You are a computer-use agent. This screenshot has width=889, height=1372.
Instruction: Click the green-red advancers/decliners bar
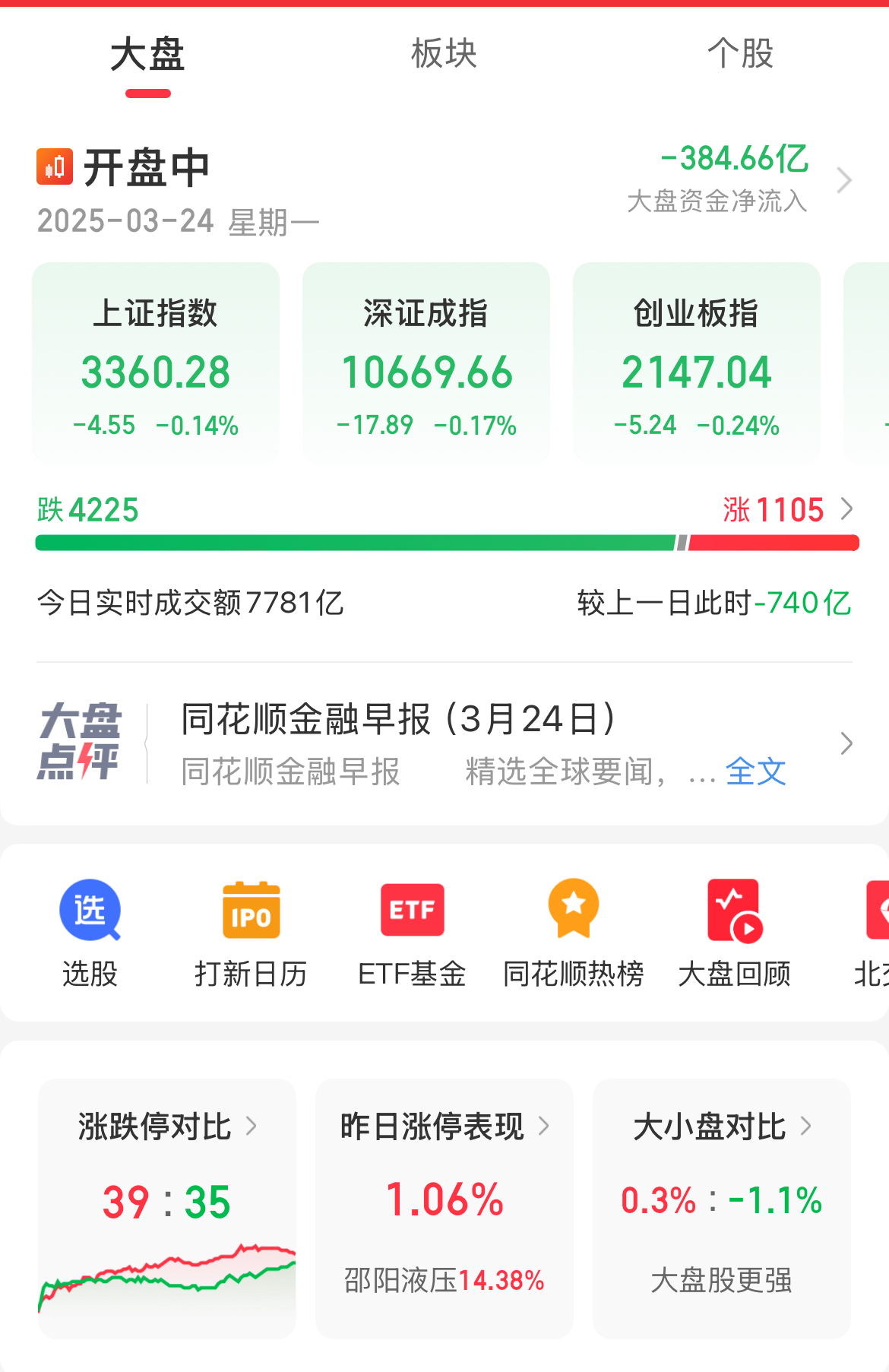click(x=444, y=542)
